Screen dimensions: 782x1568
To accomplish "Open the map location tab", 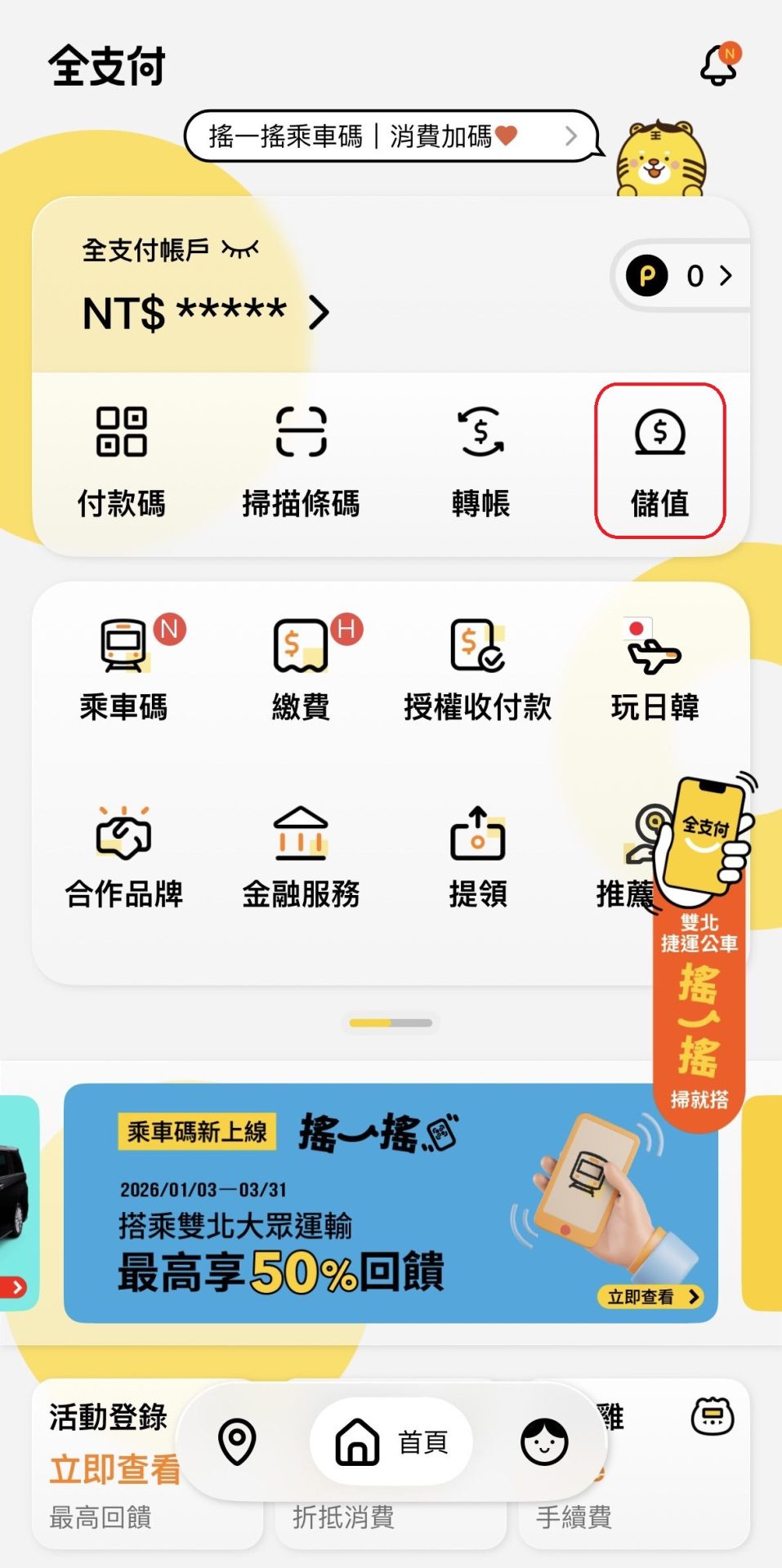I will [x=237, y=1441].
